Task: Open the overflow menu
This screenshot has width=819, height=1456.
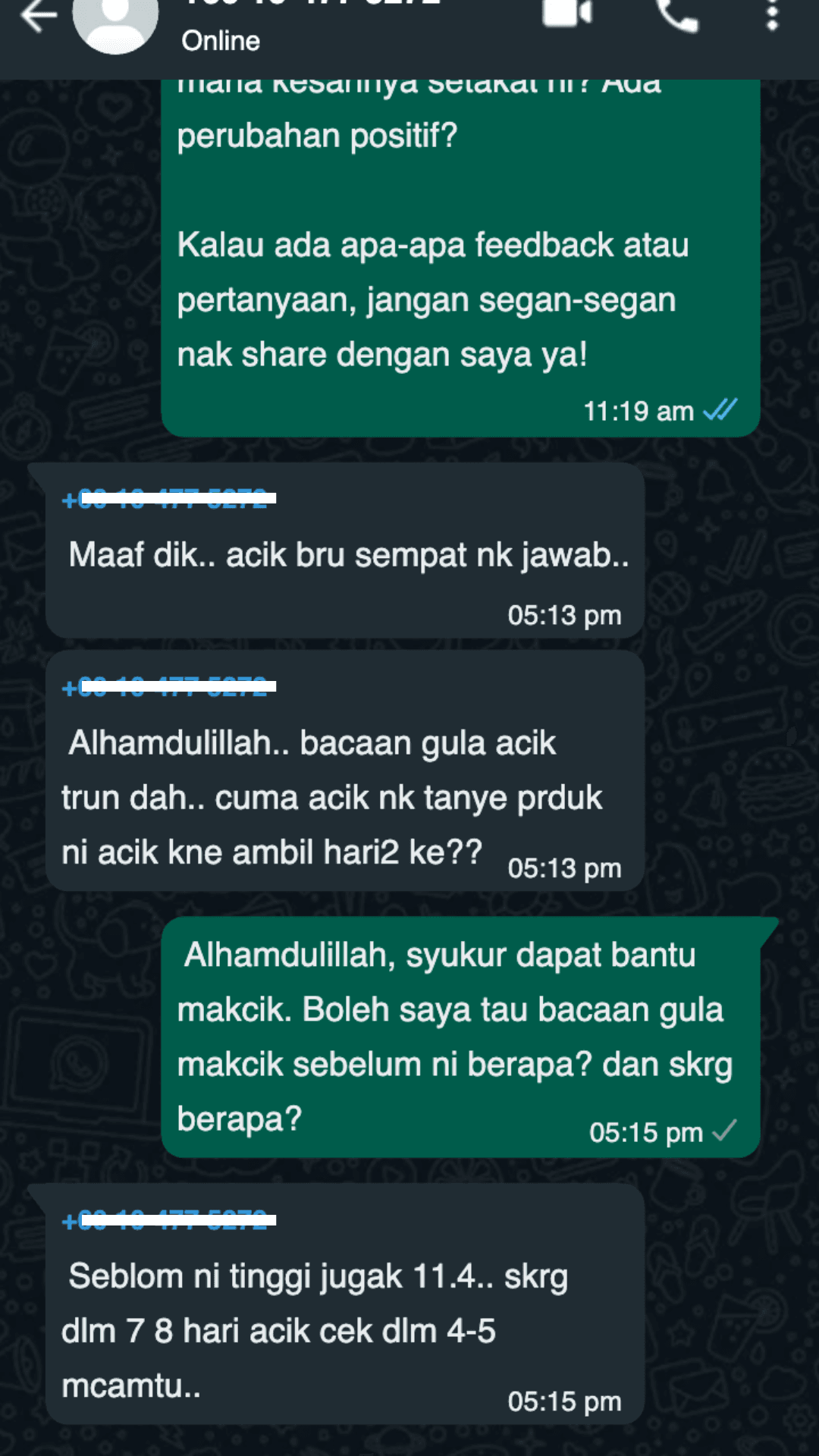Action: (x=772, y=15)
